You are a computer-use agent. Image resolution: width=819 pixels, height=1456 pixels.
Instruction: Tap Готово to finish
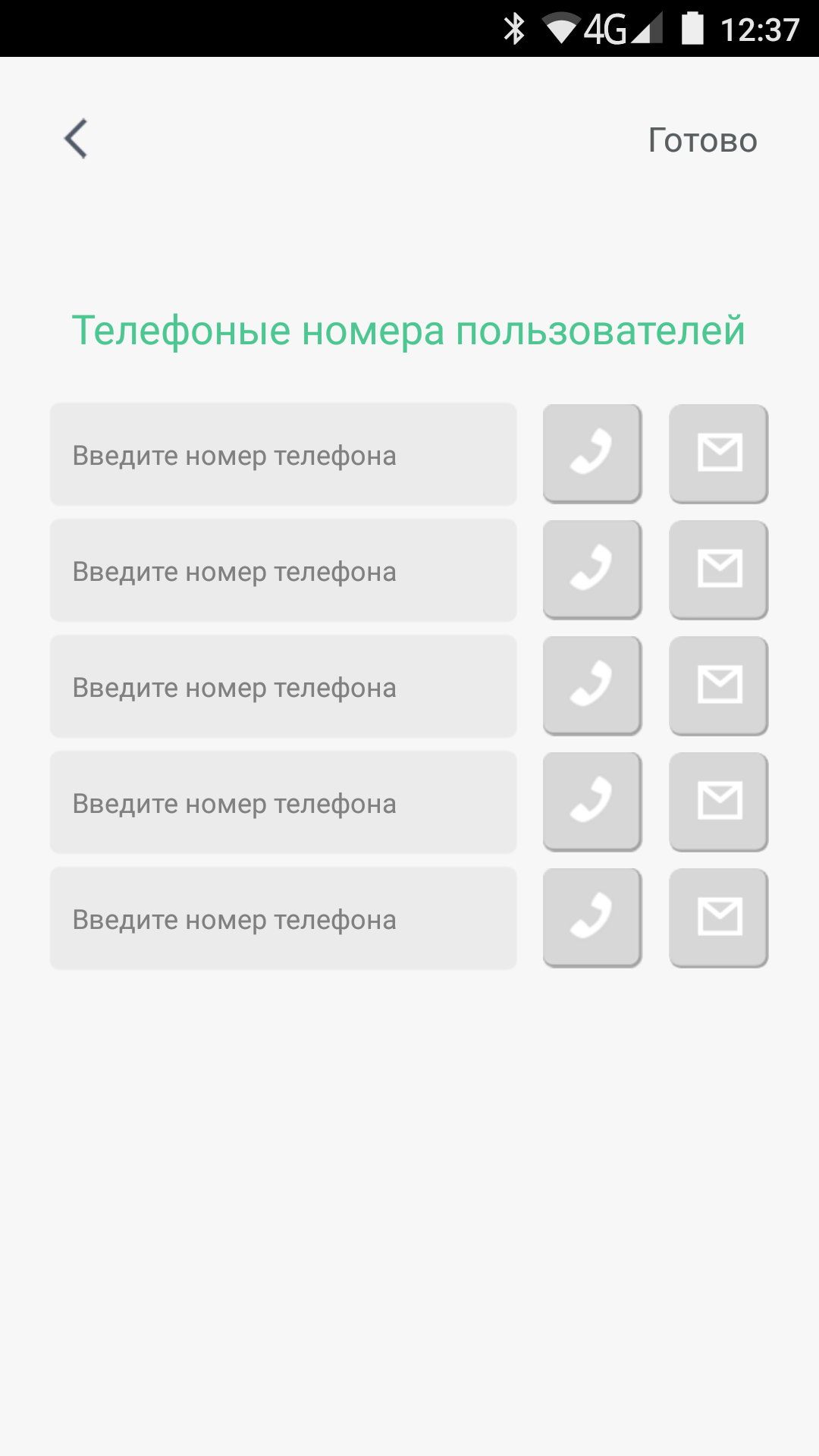click(702, 140)
